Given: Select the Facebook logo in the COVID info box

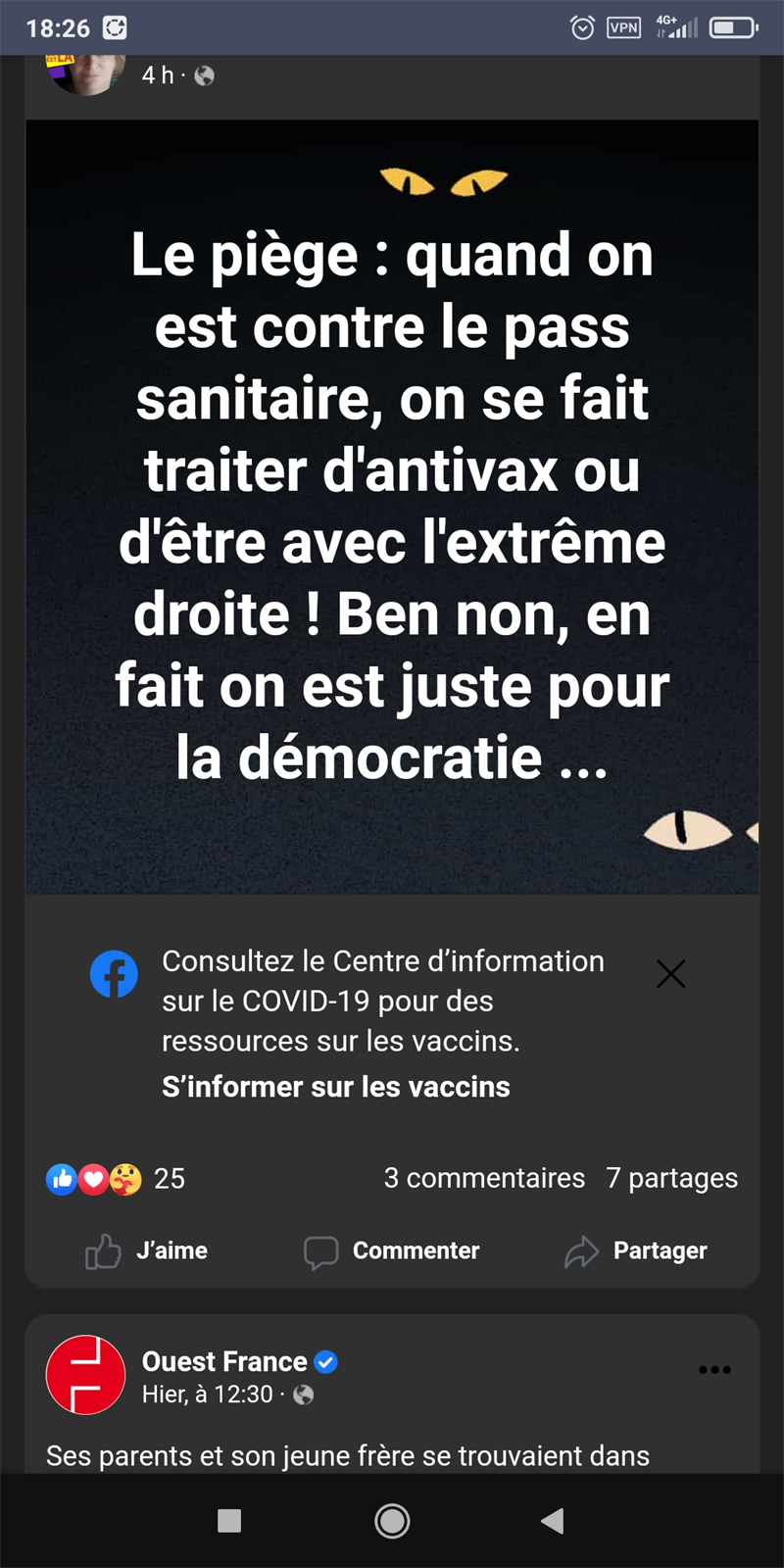Looking at the screenshot, I should [x=114, y=973].
